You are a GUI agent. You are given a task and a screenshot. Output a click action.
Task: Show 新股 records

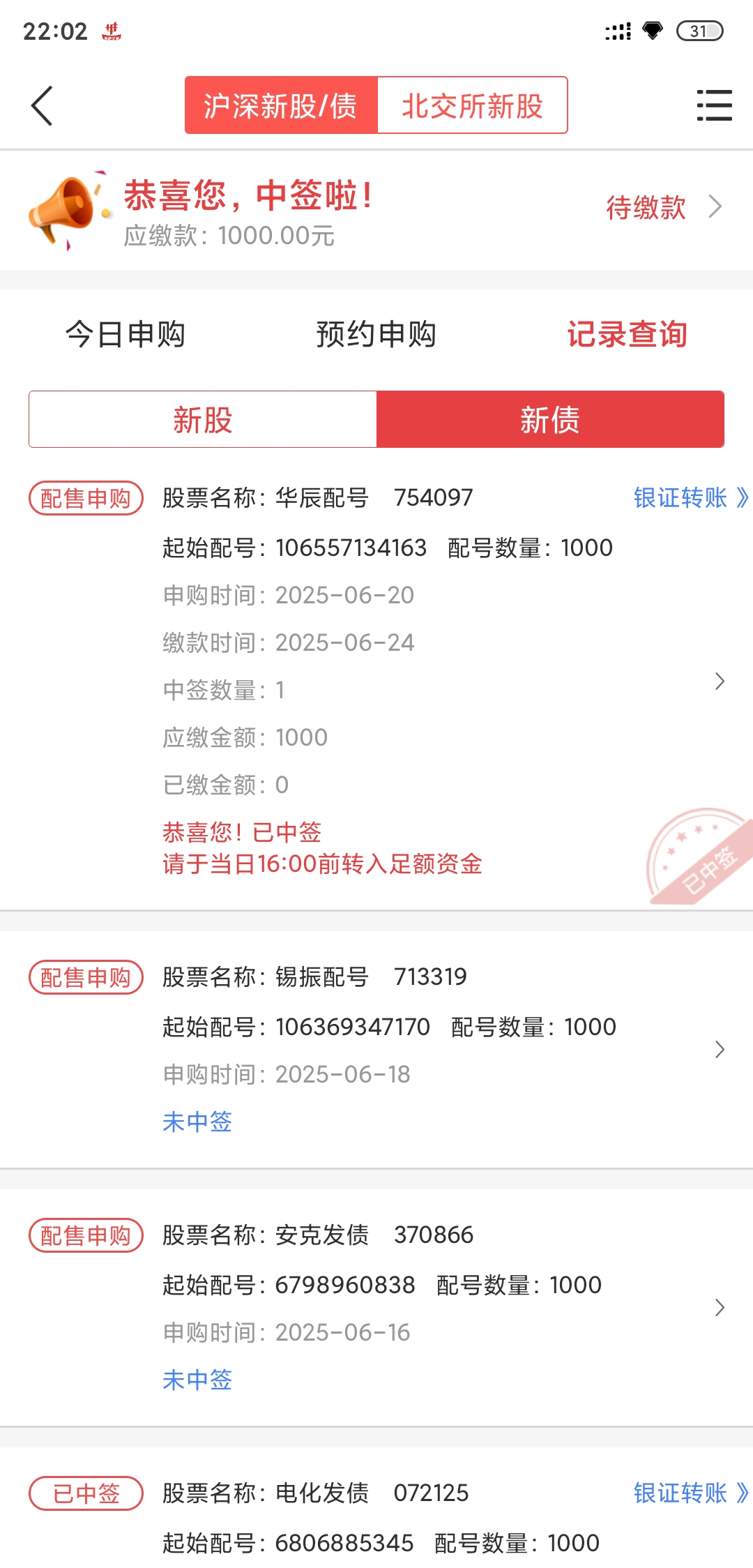203,420
